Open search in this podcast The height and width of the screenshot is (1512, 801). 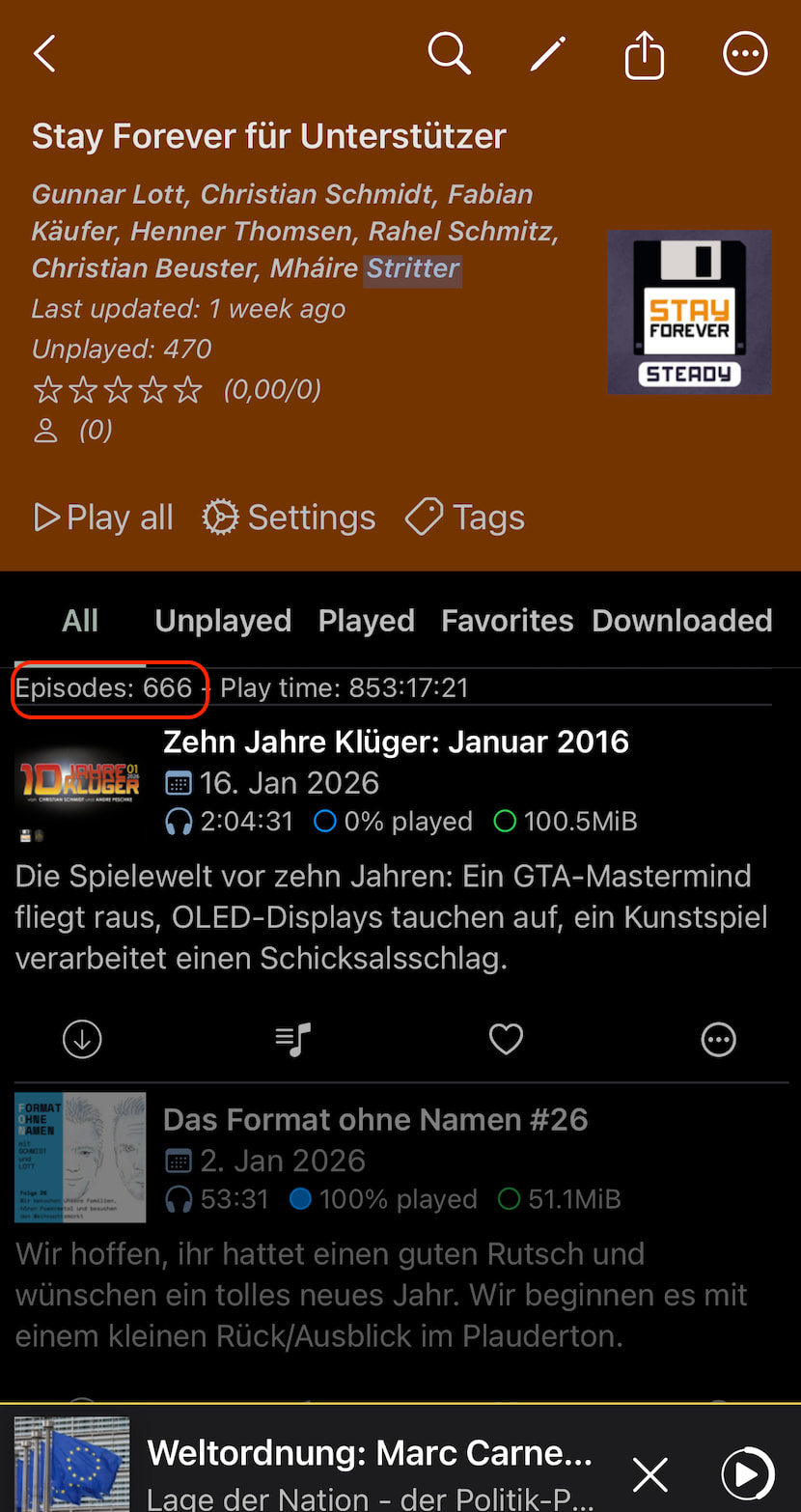(449, 54)
